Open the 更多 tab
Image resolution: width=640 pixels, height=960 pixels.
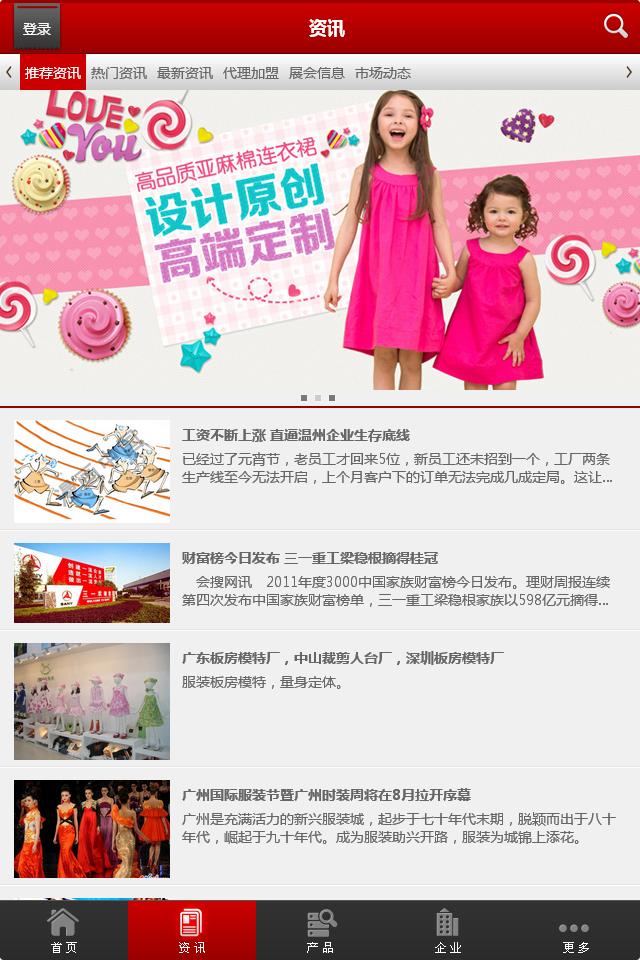(575, 930)
